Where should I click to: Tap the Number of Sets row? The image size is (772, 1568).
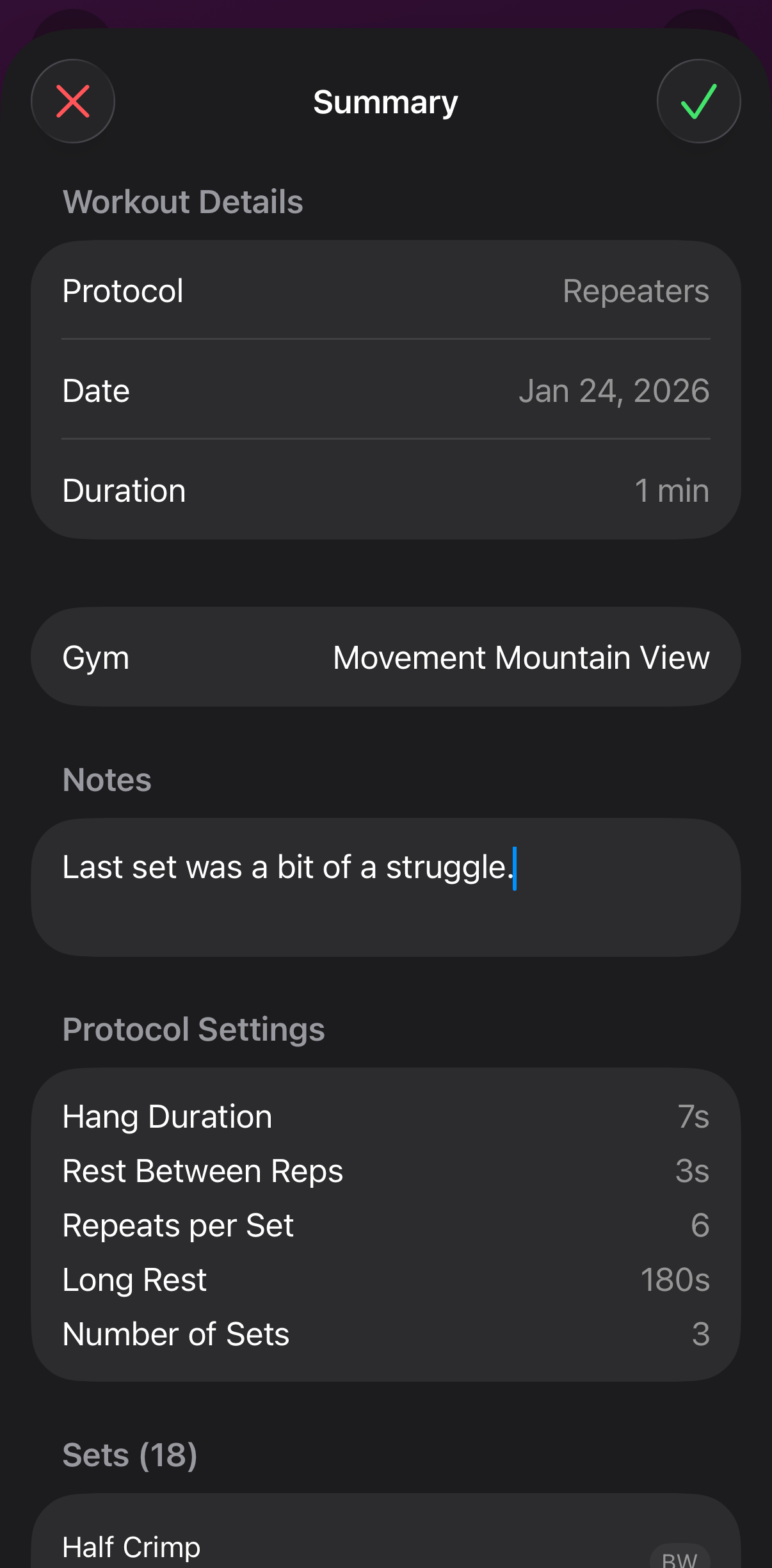[x=385, y=1334]
